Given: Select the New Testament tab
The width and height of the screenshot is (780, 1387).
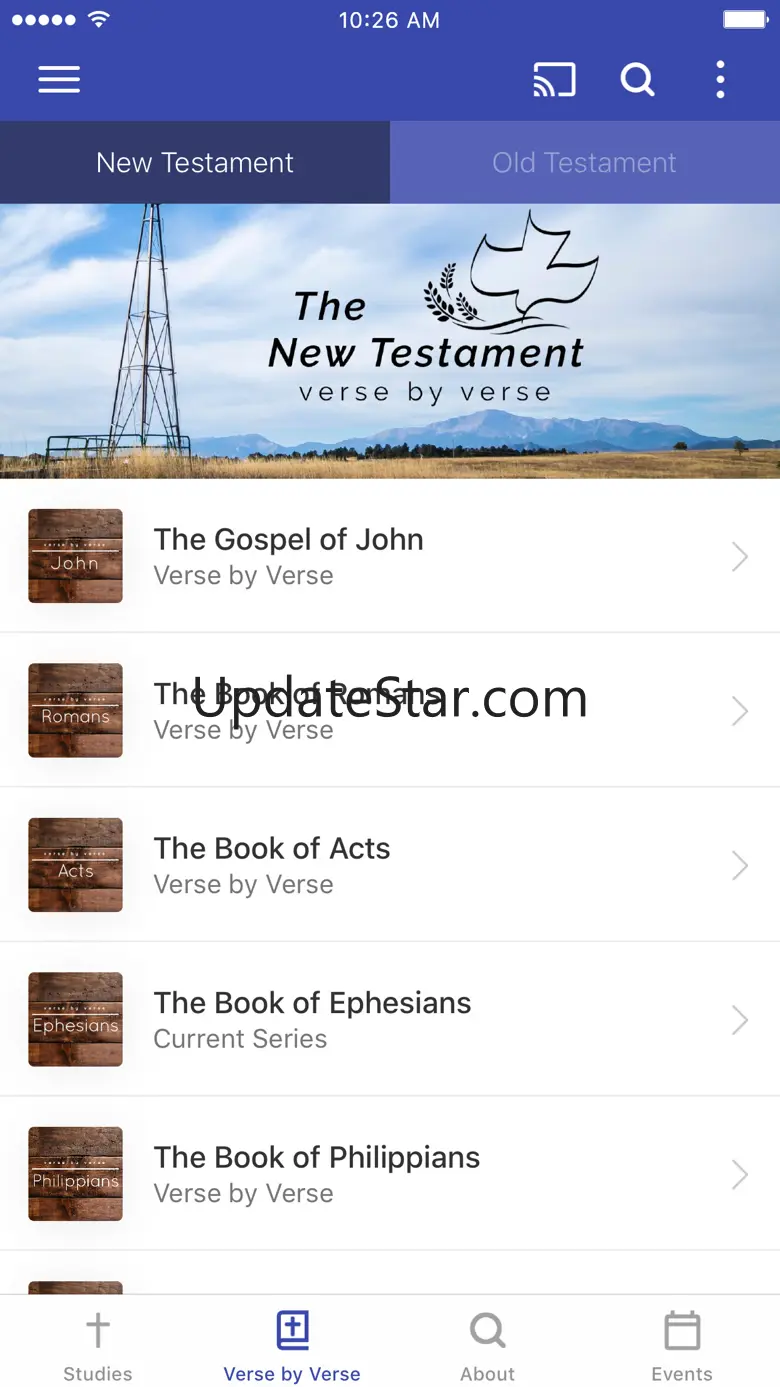Looking at the screenshot, I should 195,163.
